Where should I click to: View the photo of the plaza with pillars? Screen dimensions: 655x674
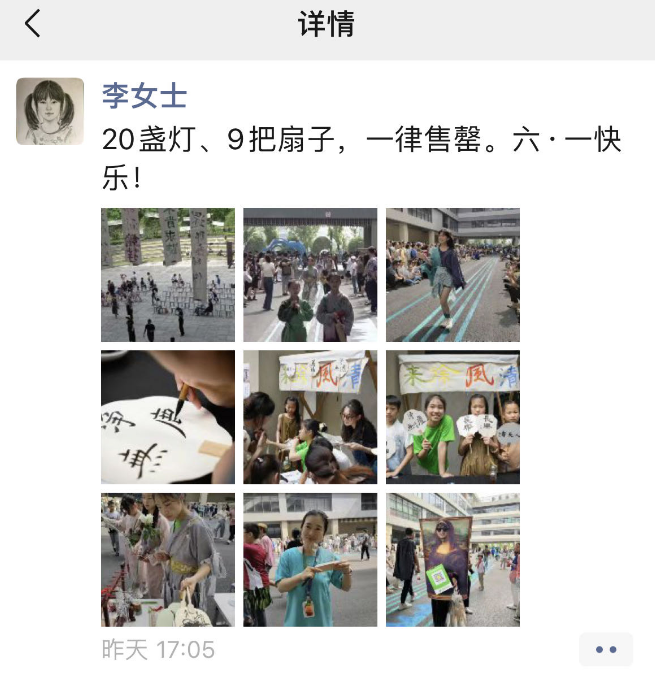(x=168, y=275)
